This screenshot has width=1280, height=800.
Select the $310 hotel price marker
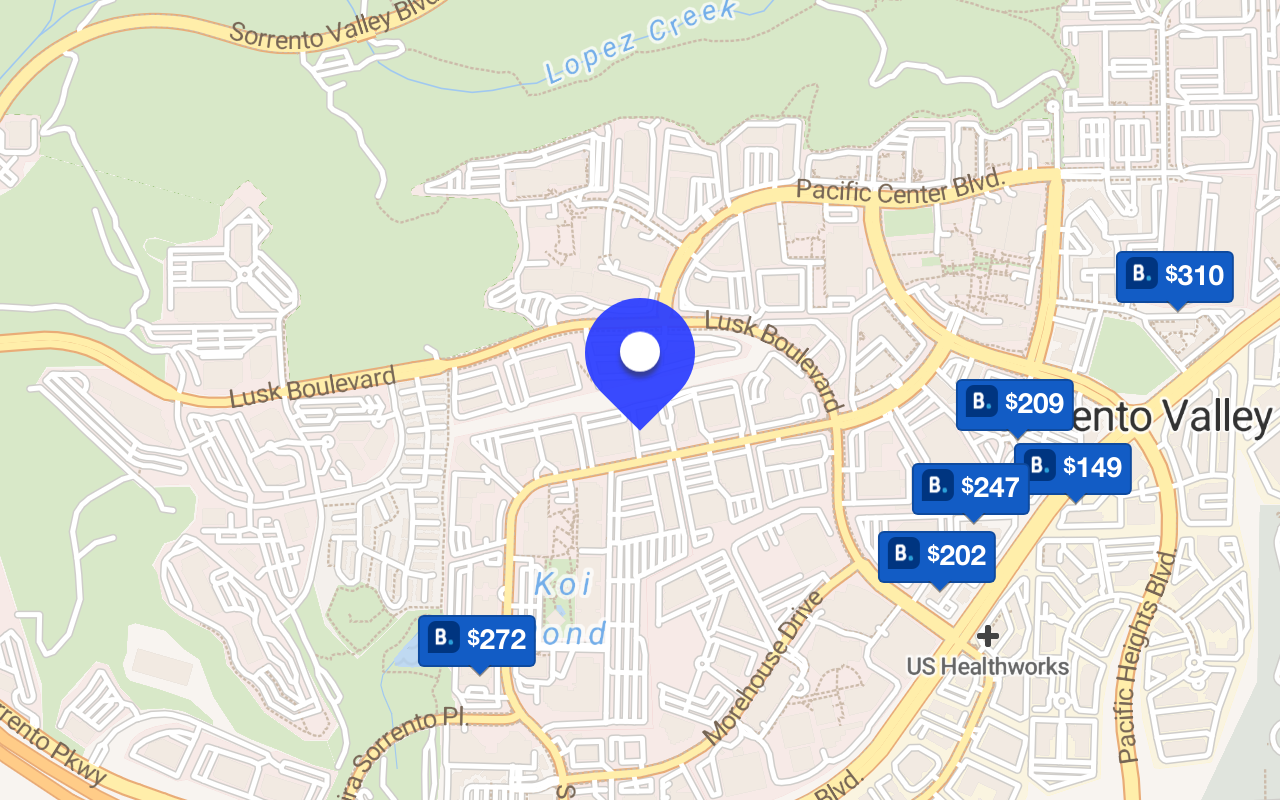1175,275
